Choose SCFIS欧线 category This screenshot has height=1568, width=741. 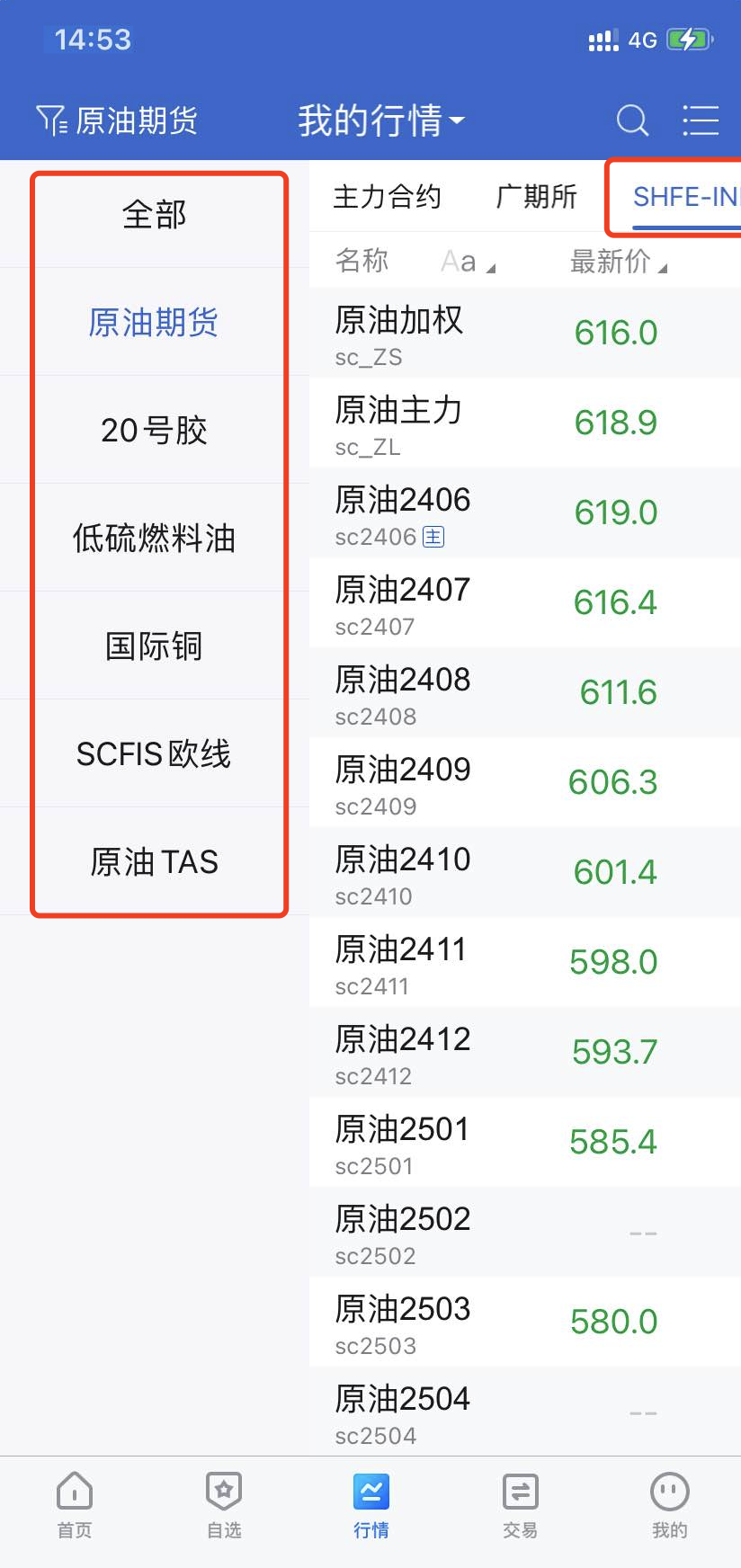[x=155, y=754]
